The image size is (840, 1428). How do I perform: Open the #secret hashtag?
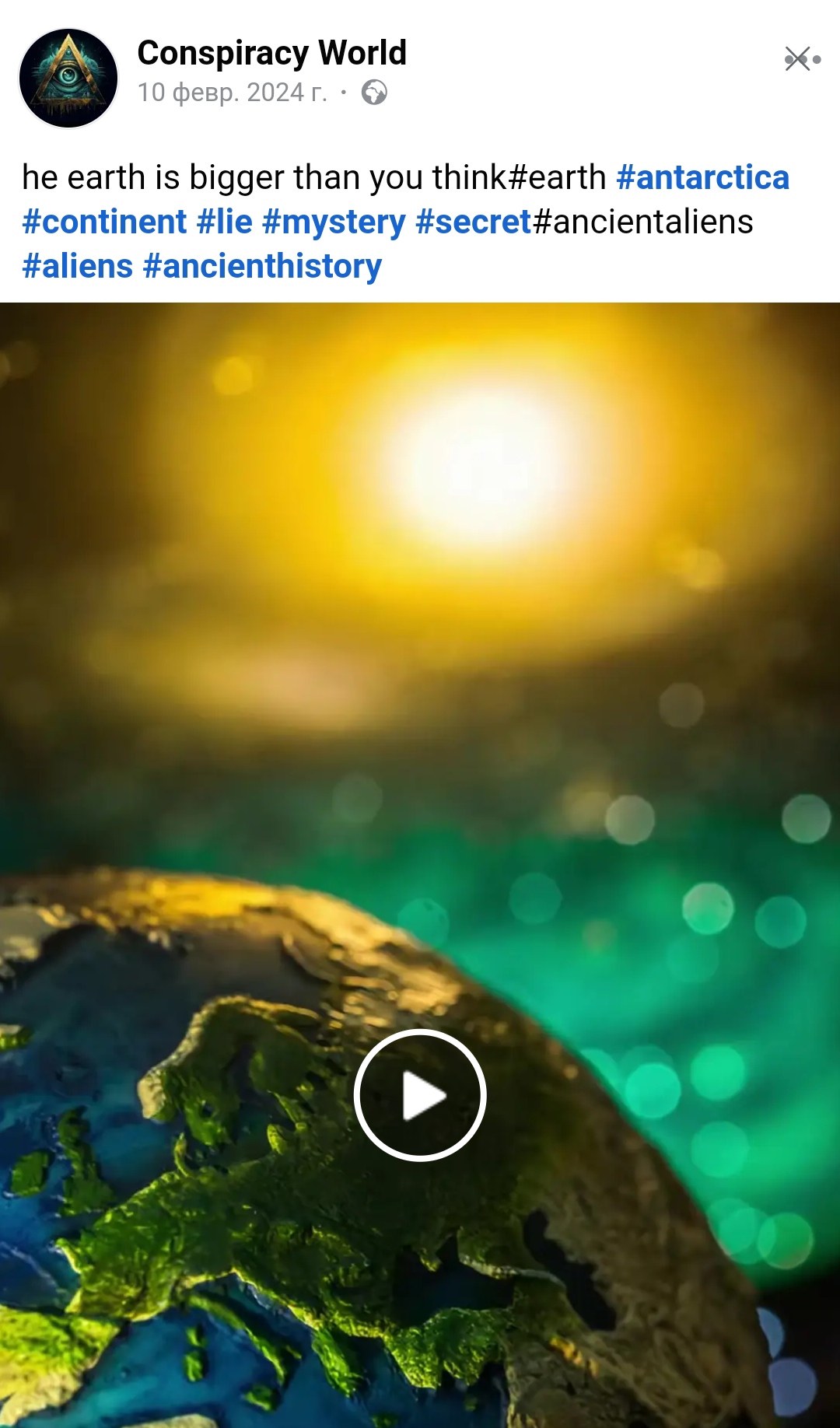[x=473, y=222]
